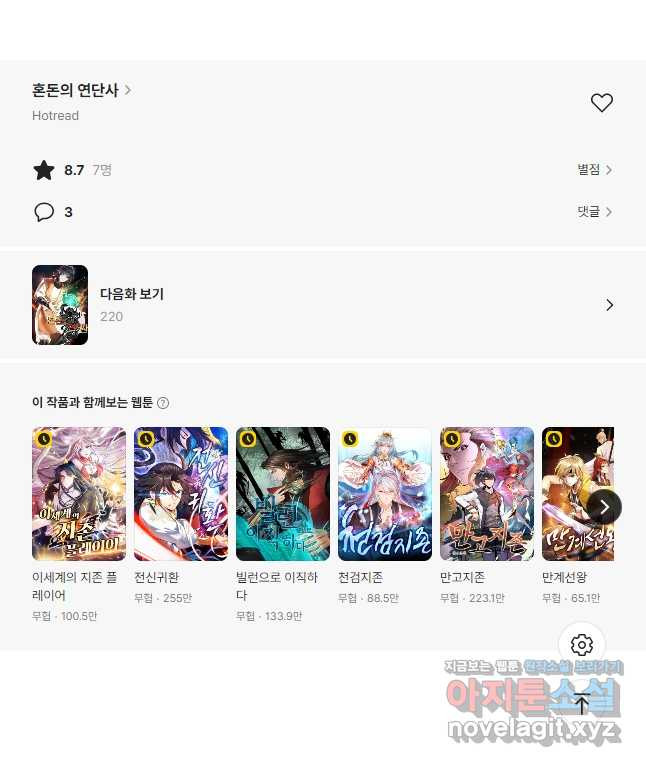646x767 pixels.
Task: Open the webtoon 빌런으로 이직하다
Action: 283,494
